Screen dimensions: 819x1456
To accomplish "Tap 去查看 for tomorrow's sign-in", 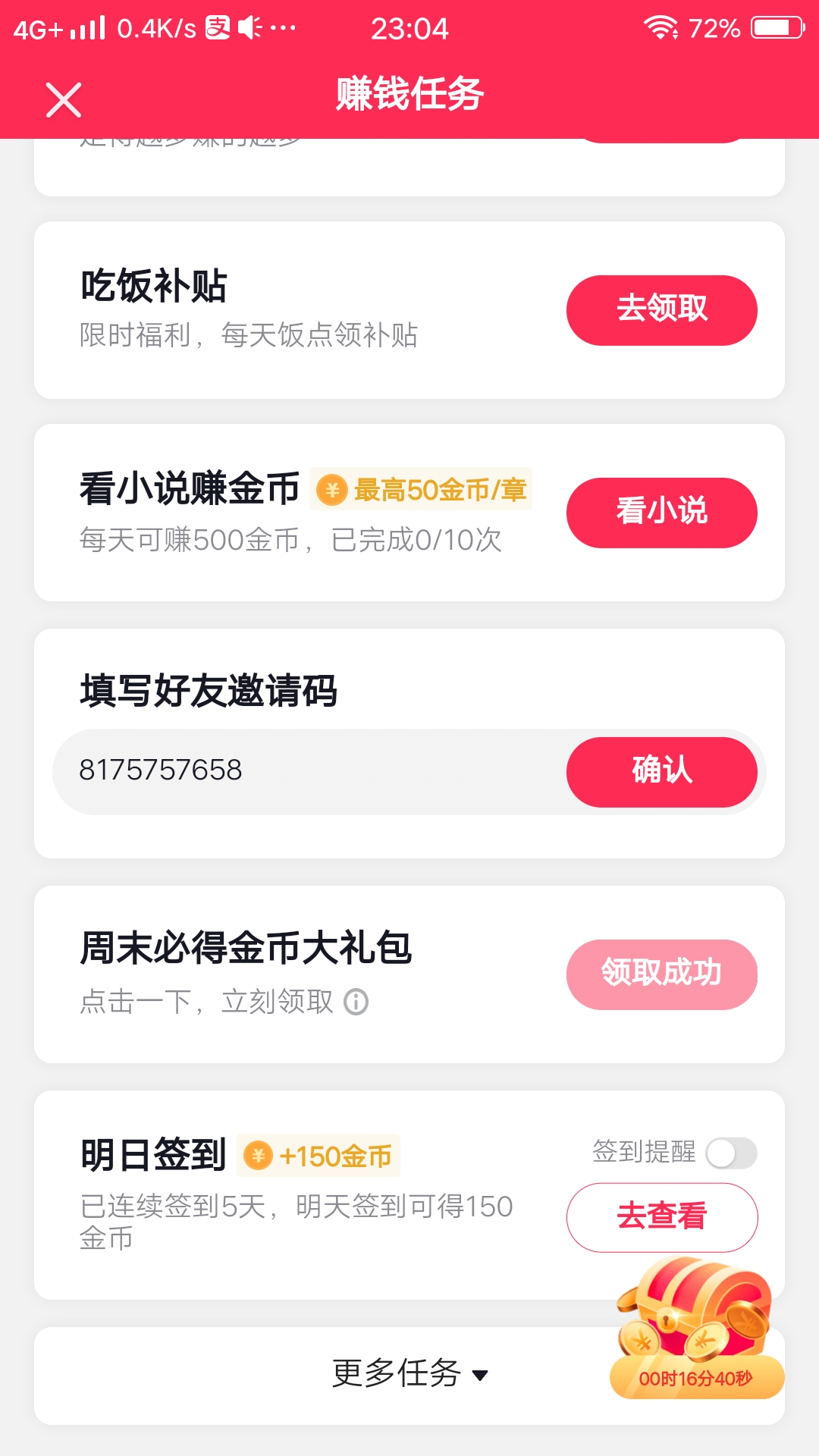I will pyautogui.click(x=661, y=1217).
